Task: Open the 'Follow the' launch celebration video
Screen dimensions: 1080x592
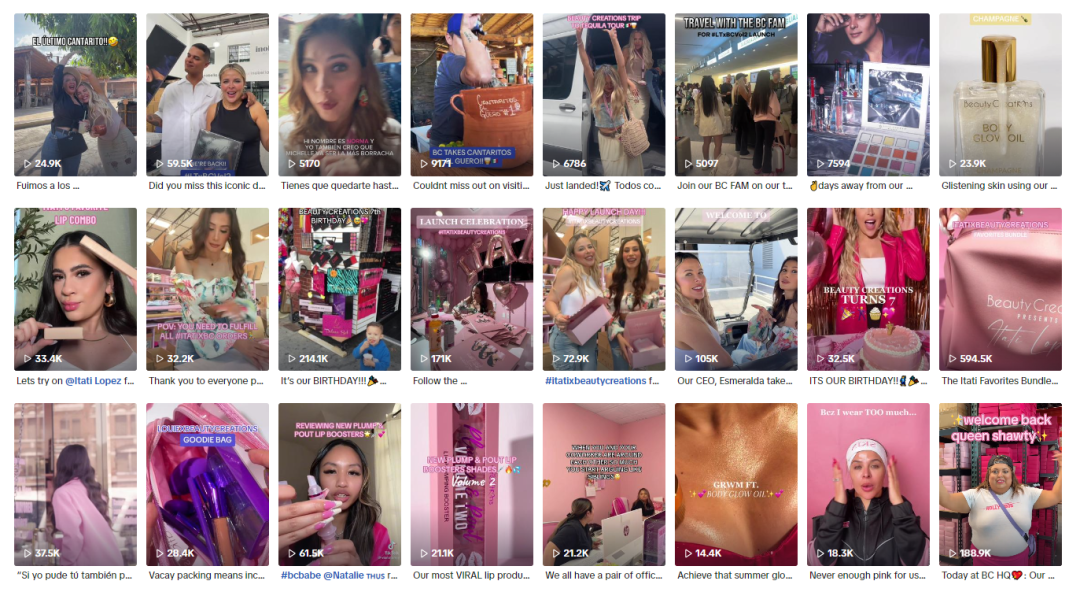Action: coord(471,290)
